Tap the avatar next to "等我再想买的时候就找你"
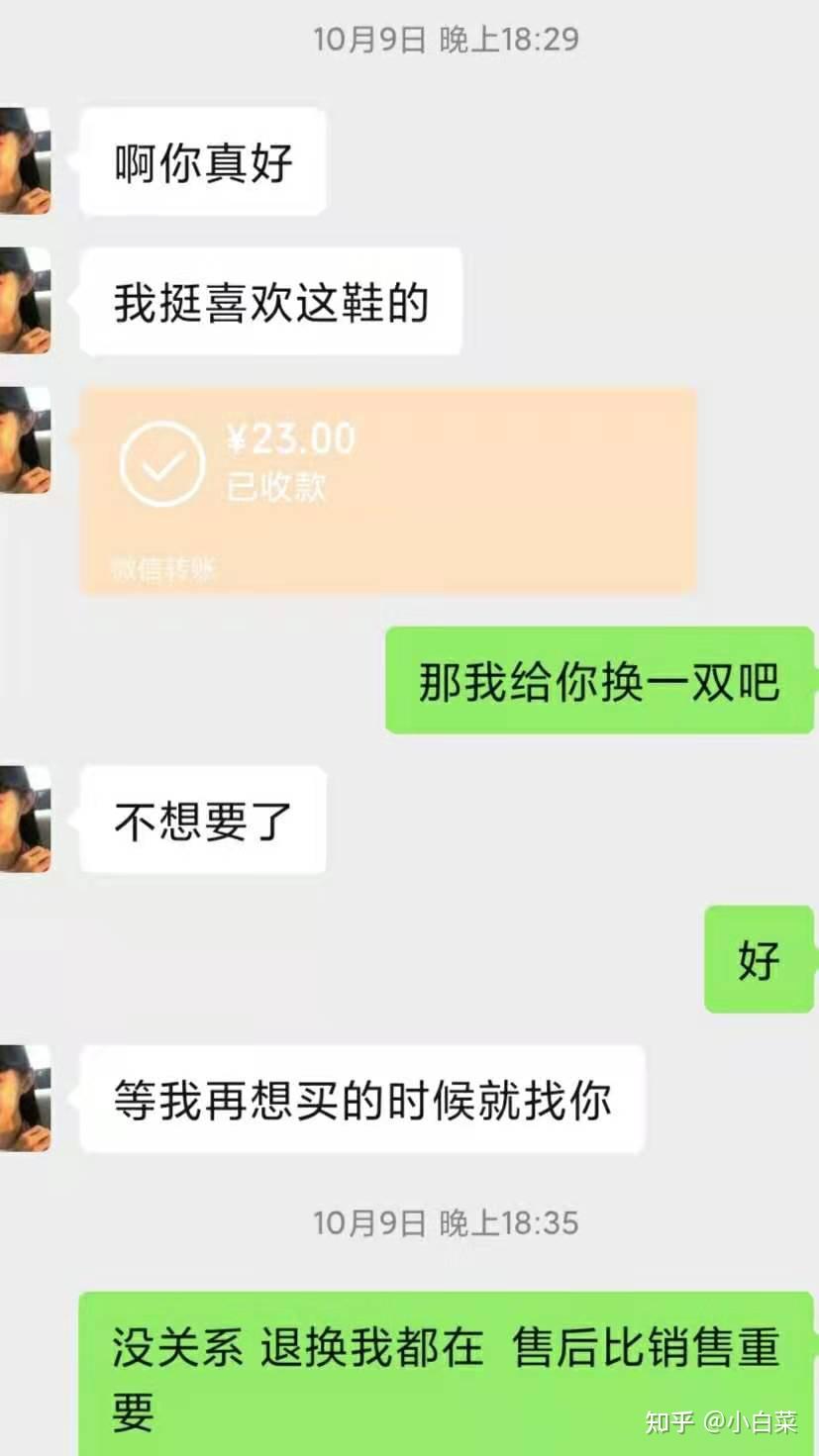This screenshot has width=819, height=1456. 24,1098
